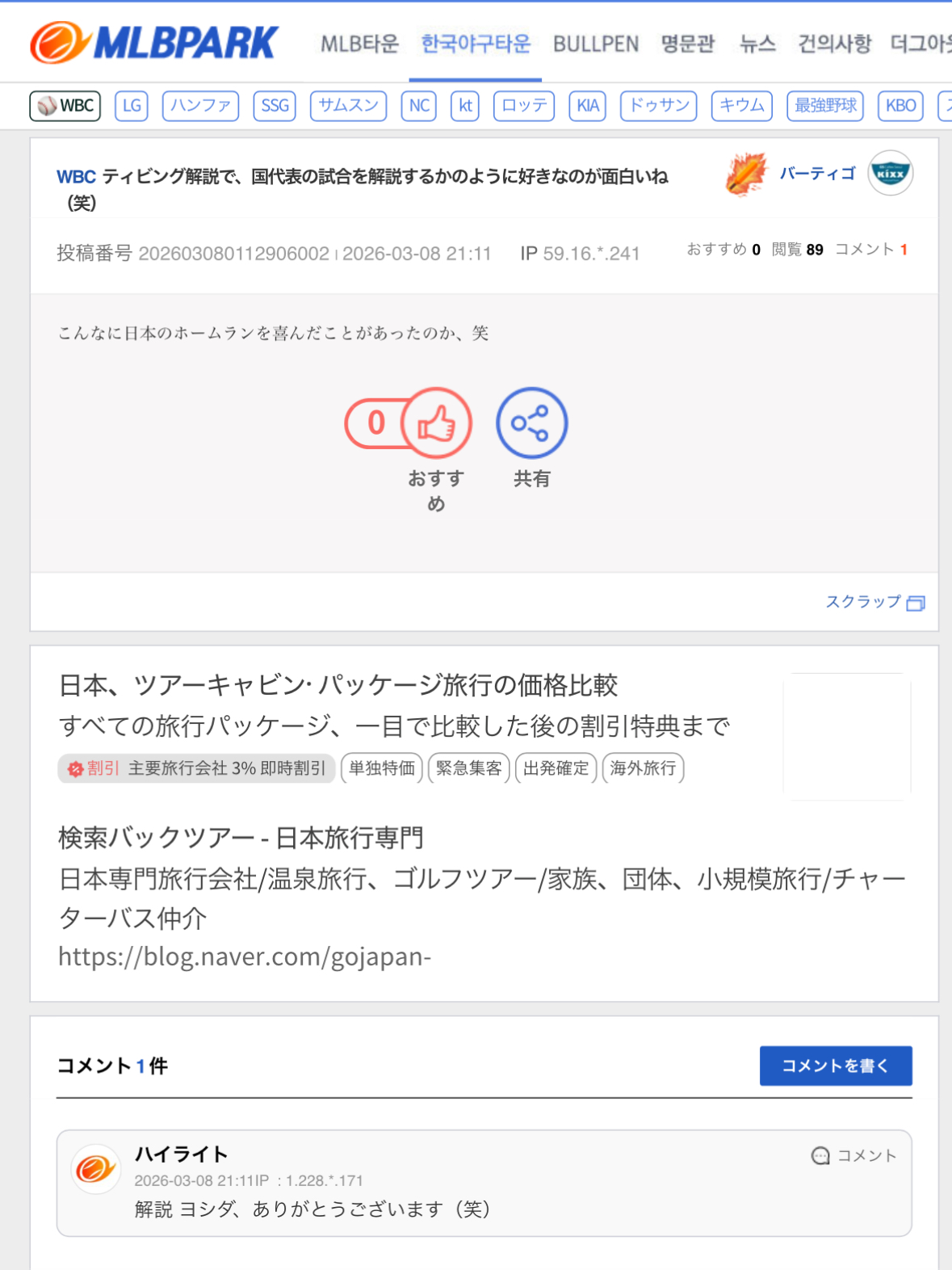Screen dimensions: 952x1270
Task: Open the MLBPARK home logo
Action: point(153,42)
